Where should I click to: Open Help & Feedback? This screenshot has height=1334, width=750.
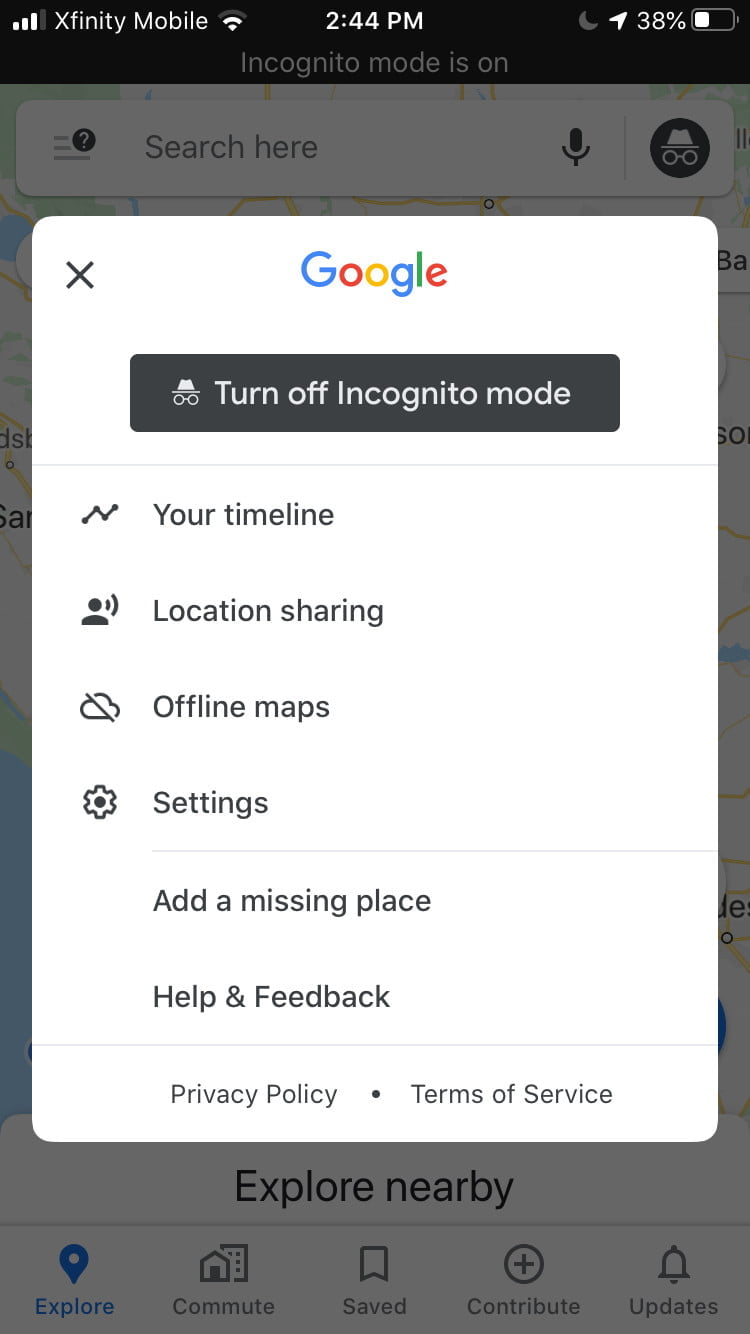click(375, 996)
